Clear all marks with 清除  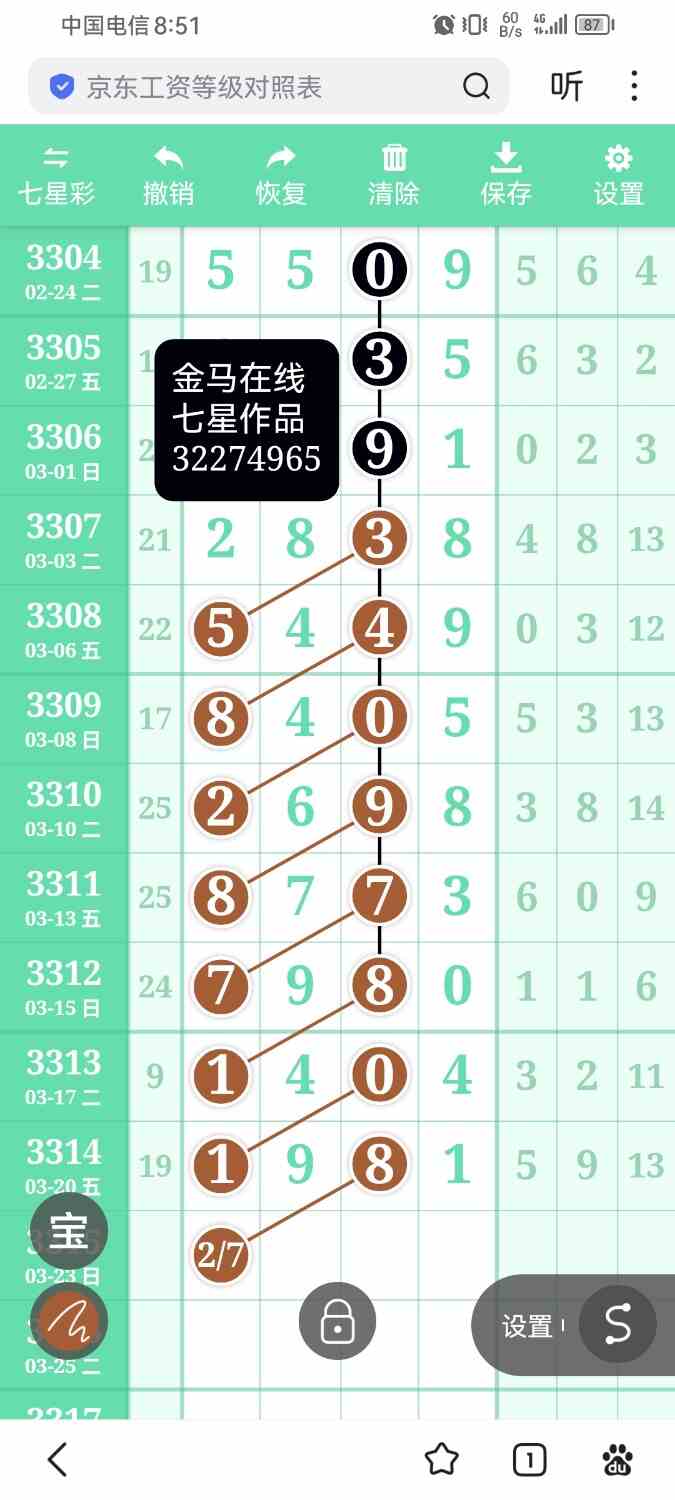coord(394,175)
